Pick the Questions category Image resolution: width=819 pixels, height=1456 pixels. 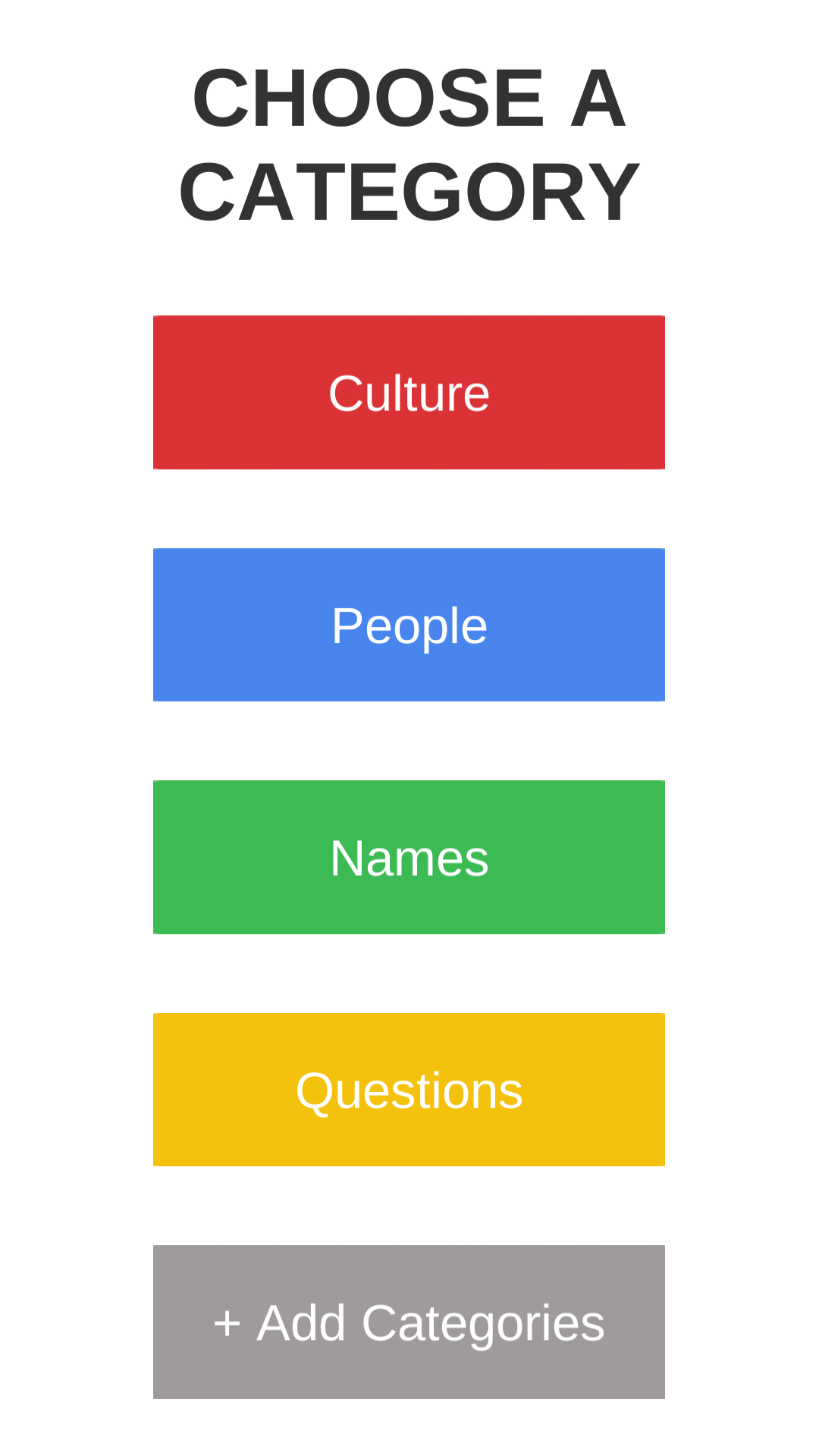tap(409, 1090)
